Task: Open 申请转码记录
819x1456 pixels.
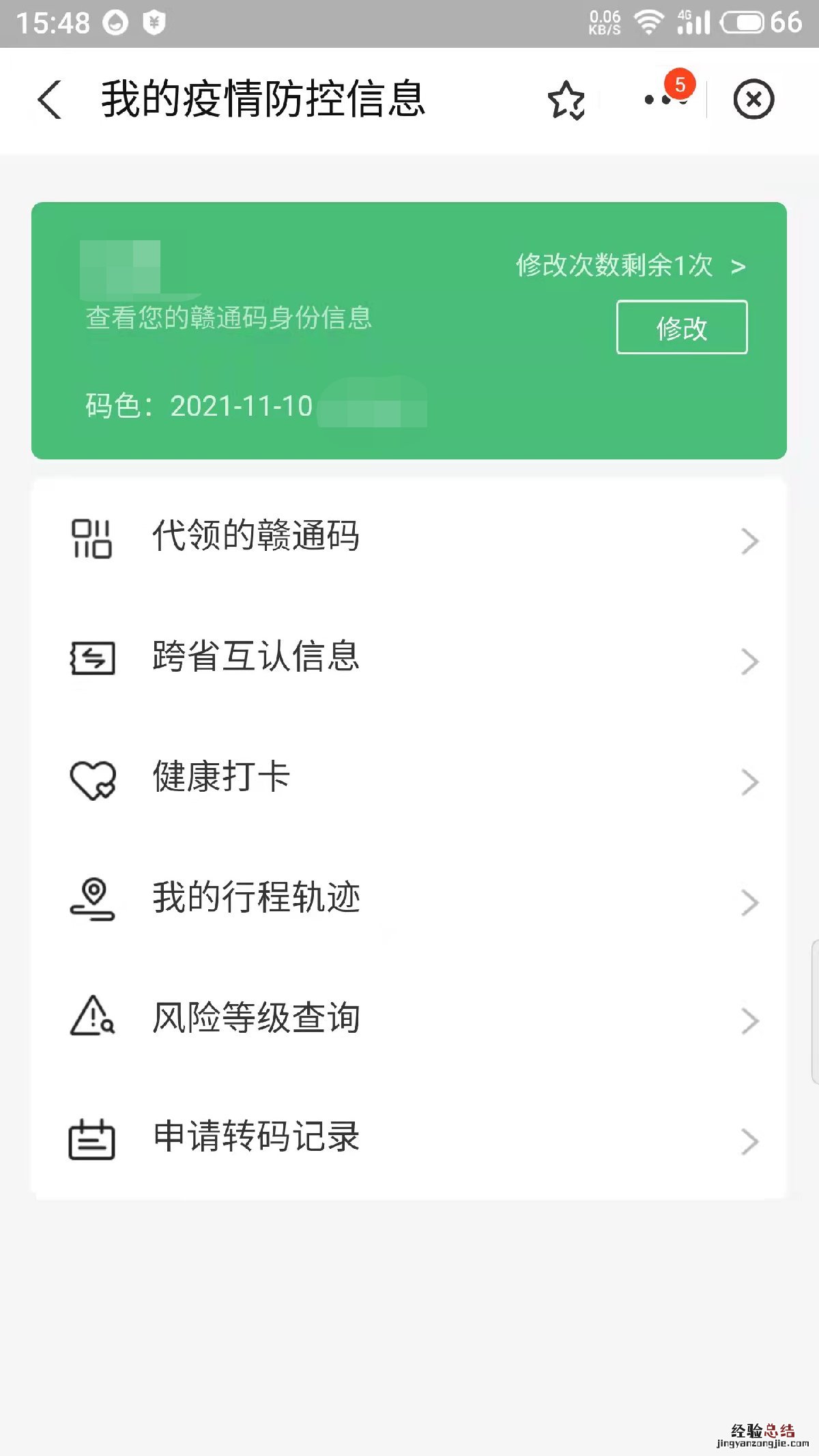Action: click(x=409, y=1139)
